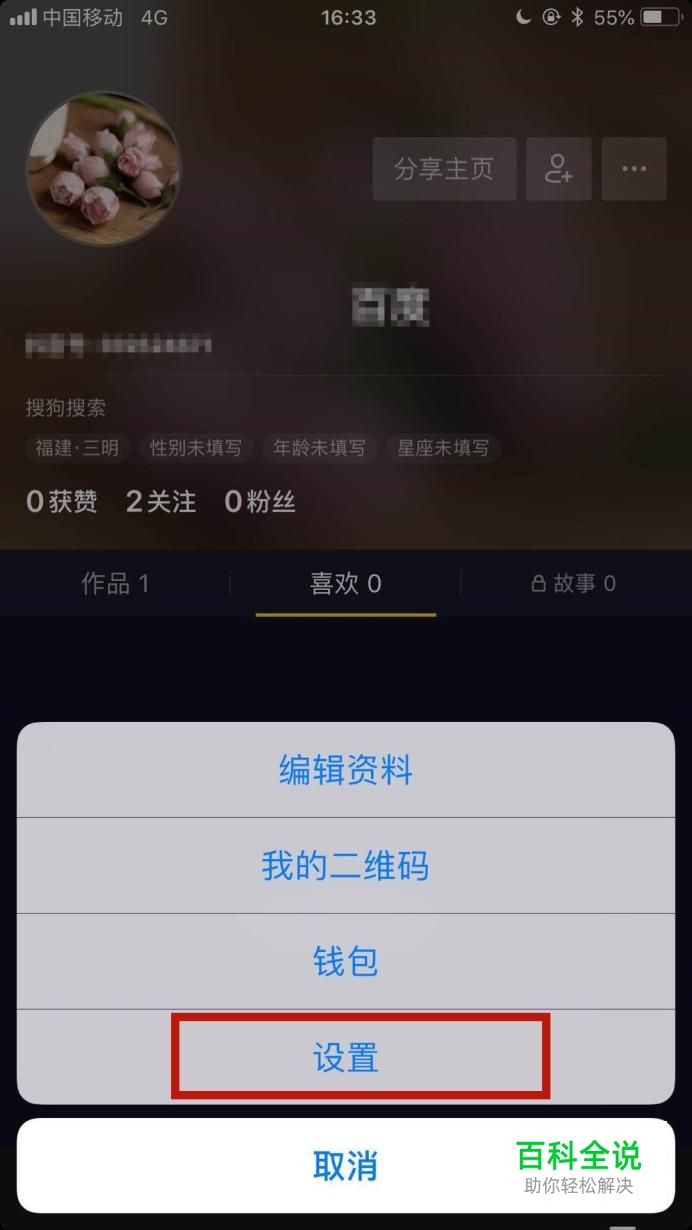Open the three-dot more menu
This screenshot has width=692, height=1230.
click(634, 169)
